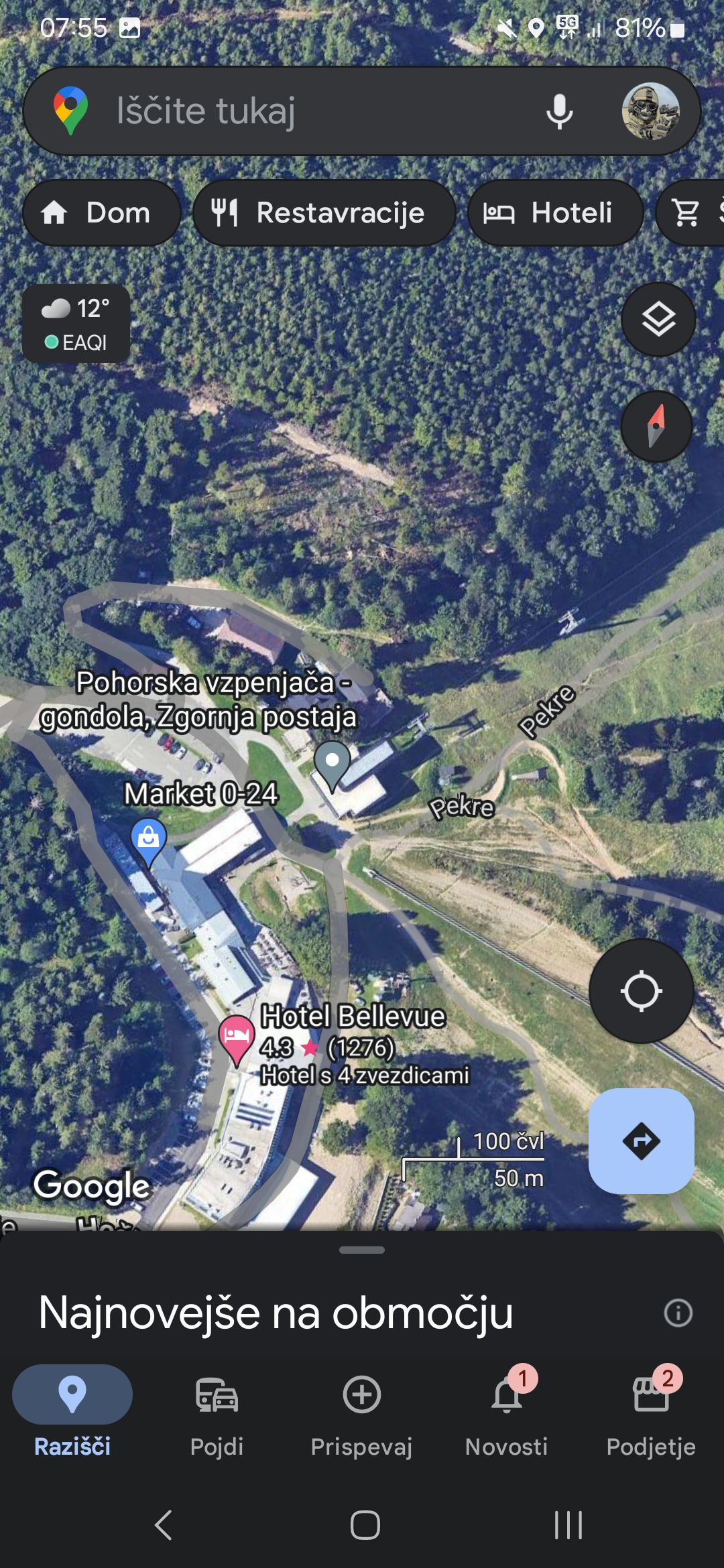Tap the compass to reorient north
Image resolution: width=724 pixels, height=1568 pixels.
tap(656, 427)
